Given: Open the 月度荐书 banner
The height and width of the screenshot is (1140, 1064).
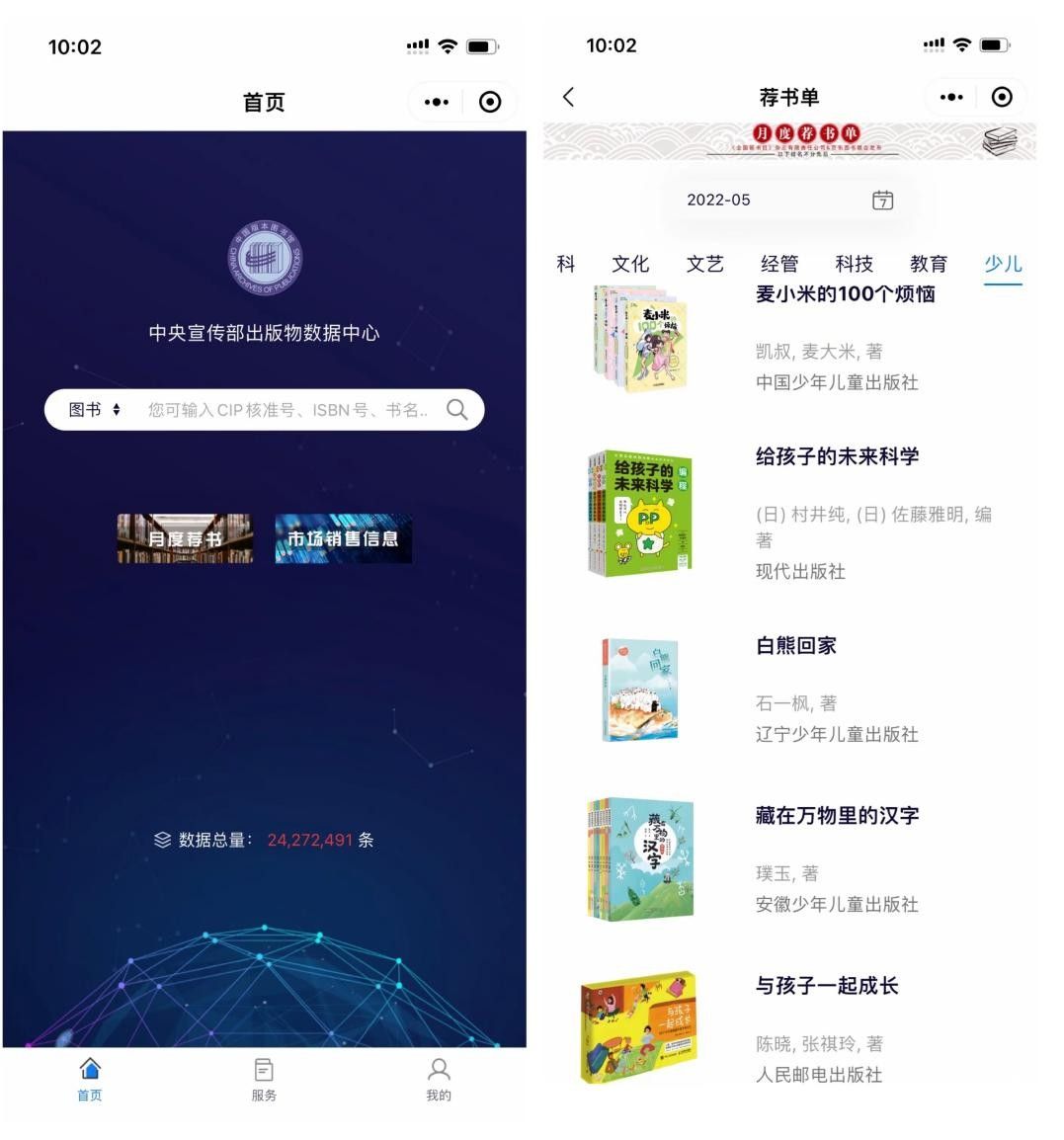Looking at the screenshot, I should pyautogui.click(x=185, y=538).
